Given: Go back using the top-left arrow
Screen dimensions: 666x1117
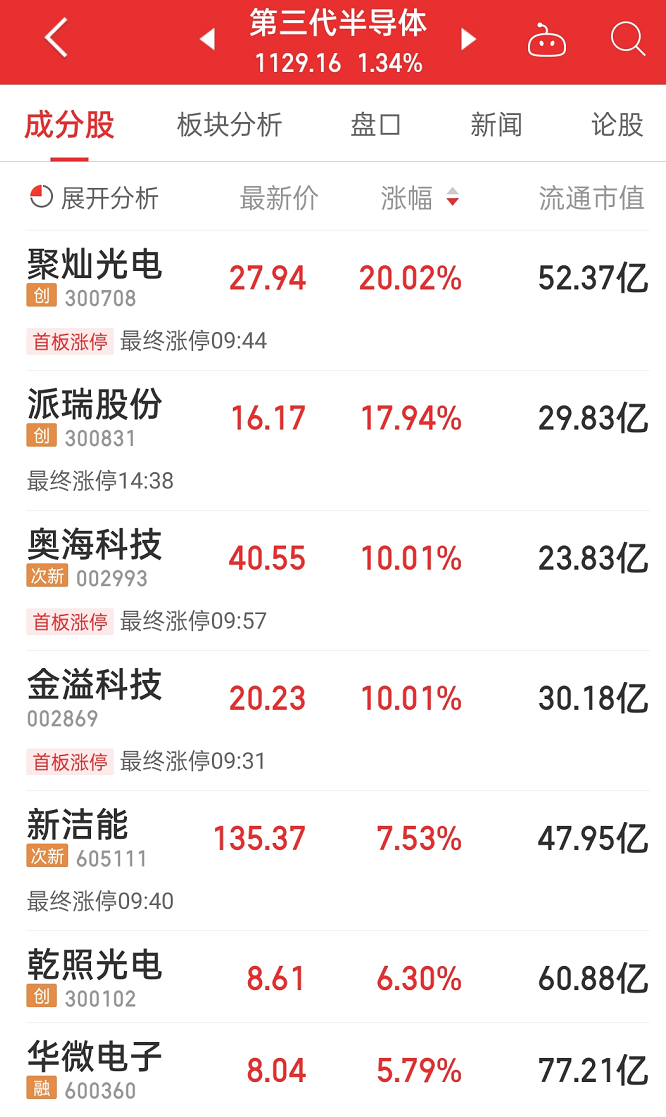Looking at the screenshot, I should coord(56,40).
